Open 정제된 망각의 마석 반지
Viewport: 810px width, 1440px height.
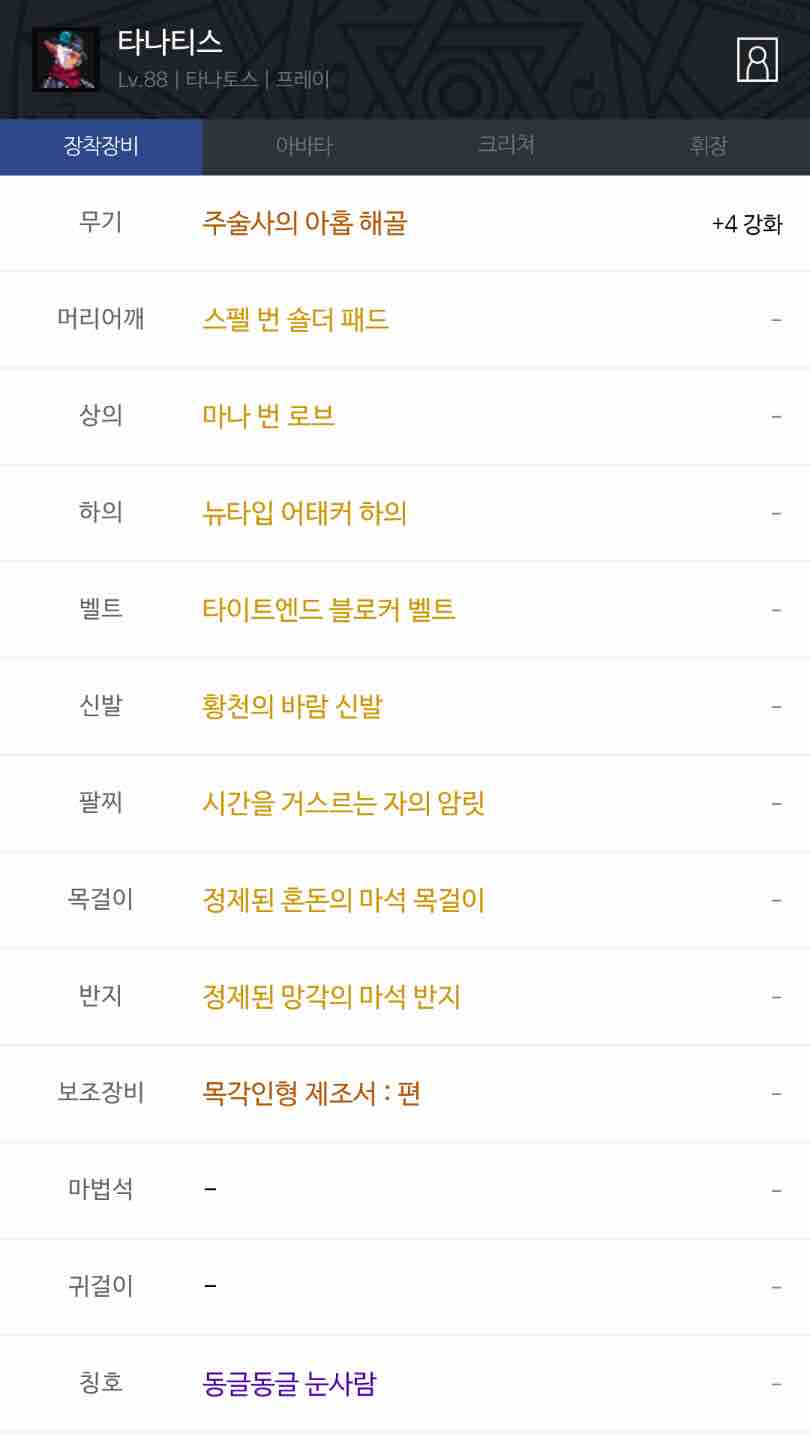tap(331, 997)
